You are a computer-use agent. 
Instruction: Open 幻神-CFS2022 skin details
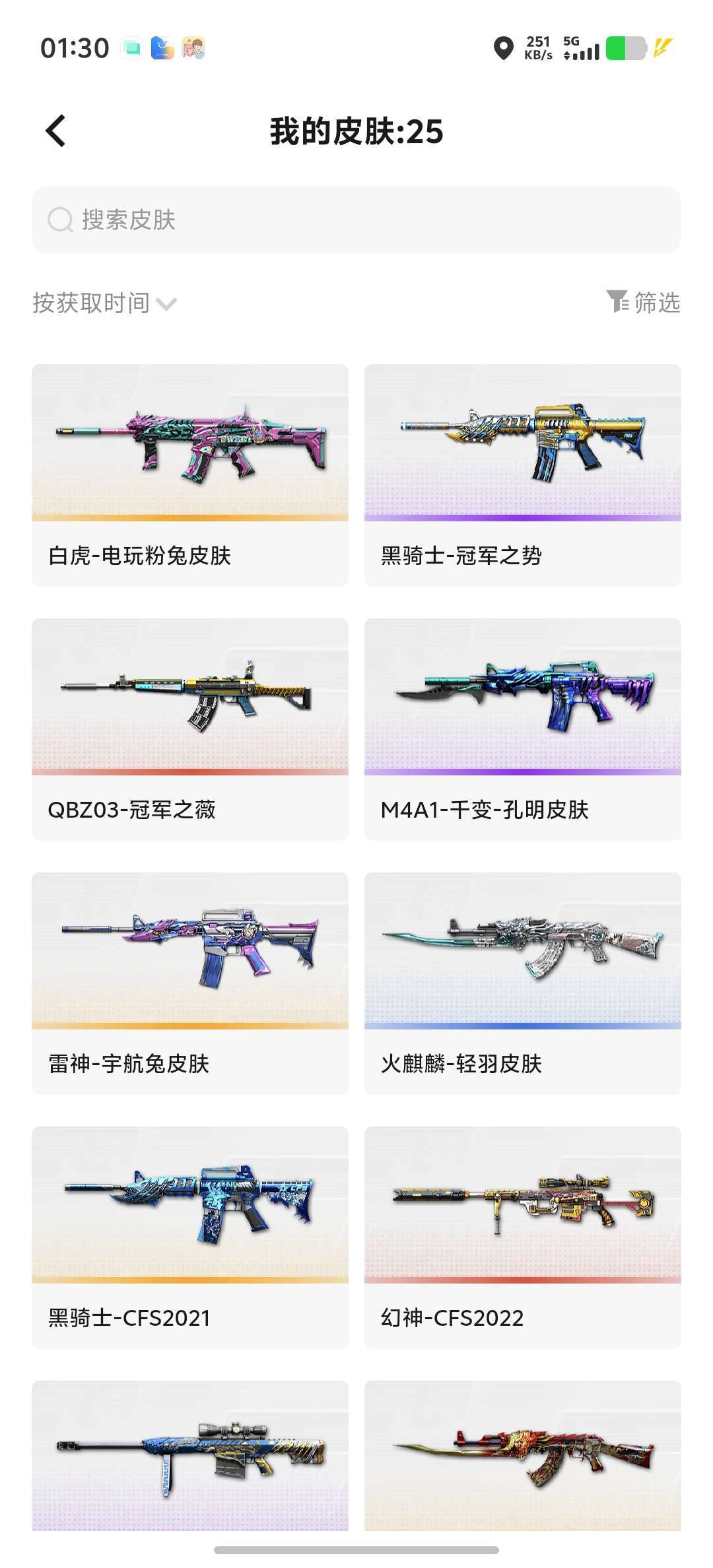coord(523,1237)
